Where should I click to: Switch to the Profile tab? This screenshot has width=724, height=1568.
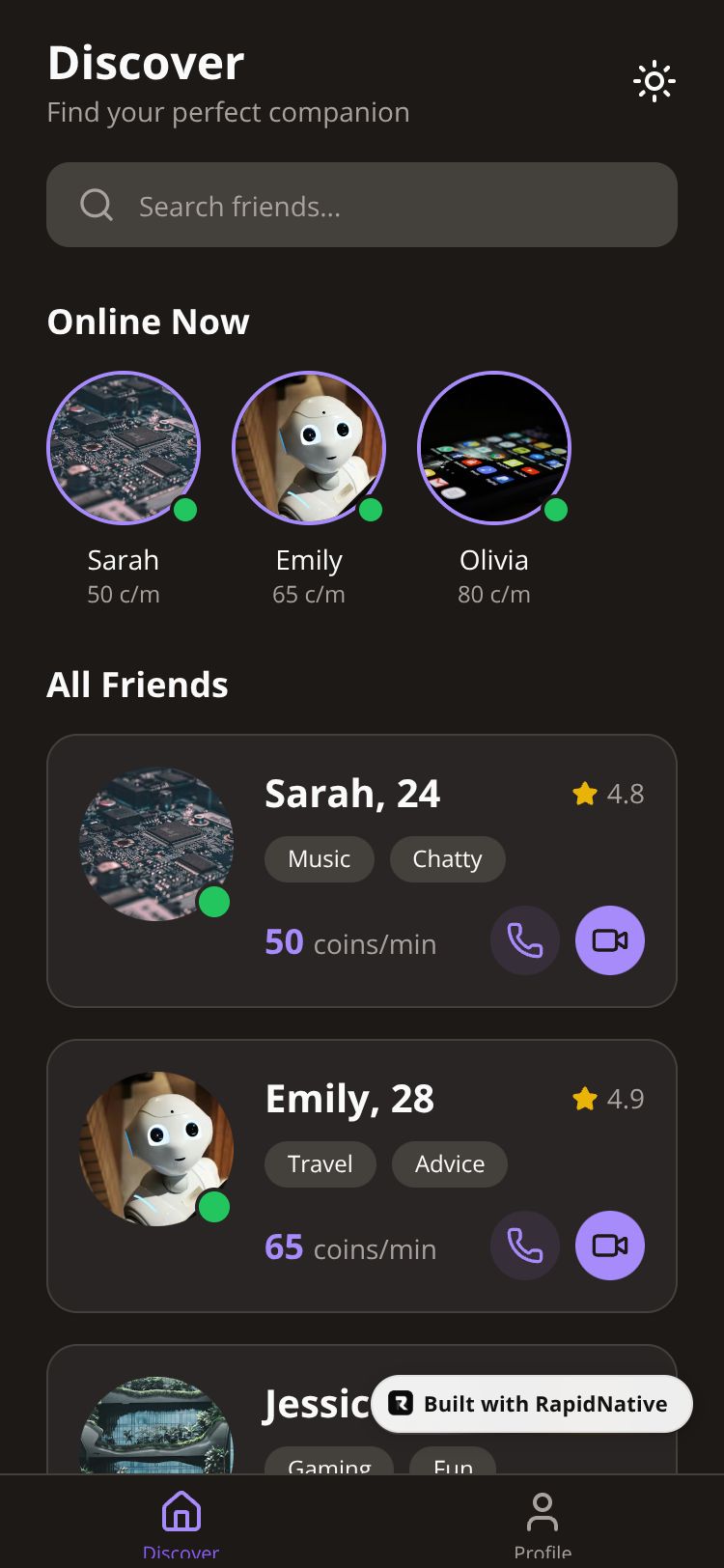pyautogui.click(x=543, y=1521)
